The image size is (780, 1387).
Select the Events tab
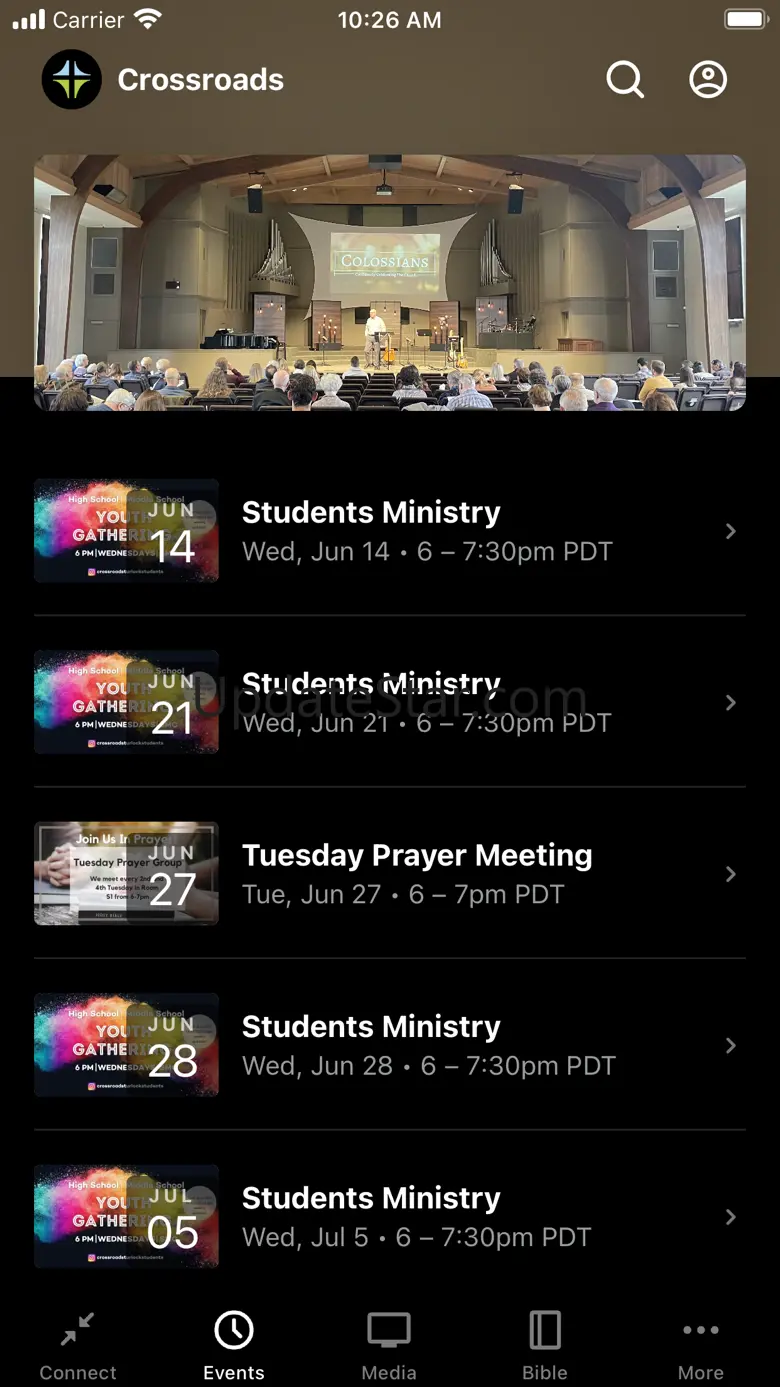coord(234,1346)
